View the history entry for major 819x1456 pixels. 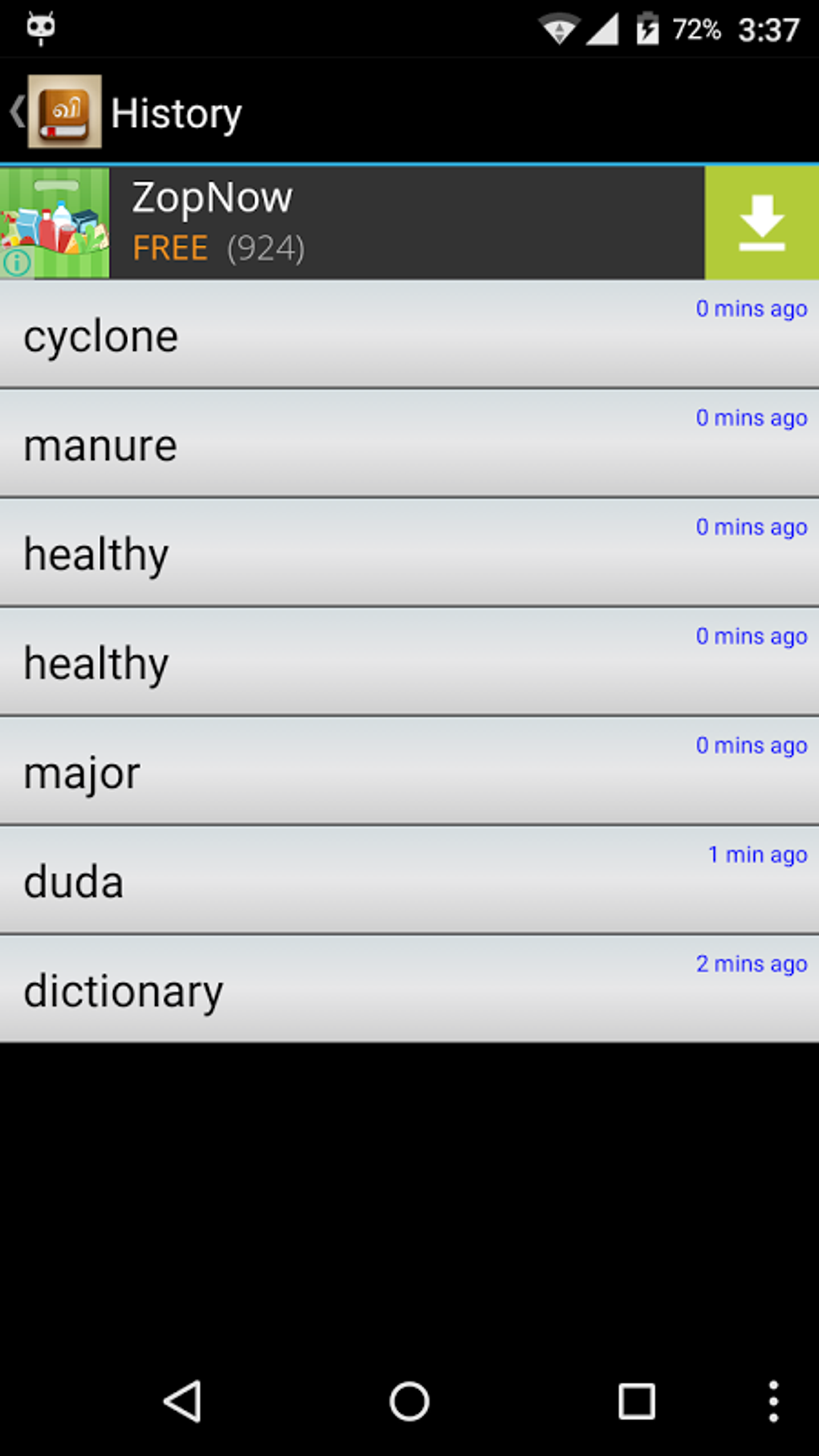(409, 772)
